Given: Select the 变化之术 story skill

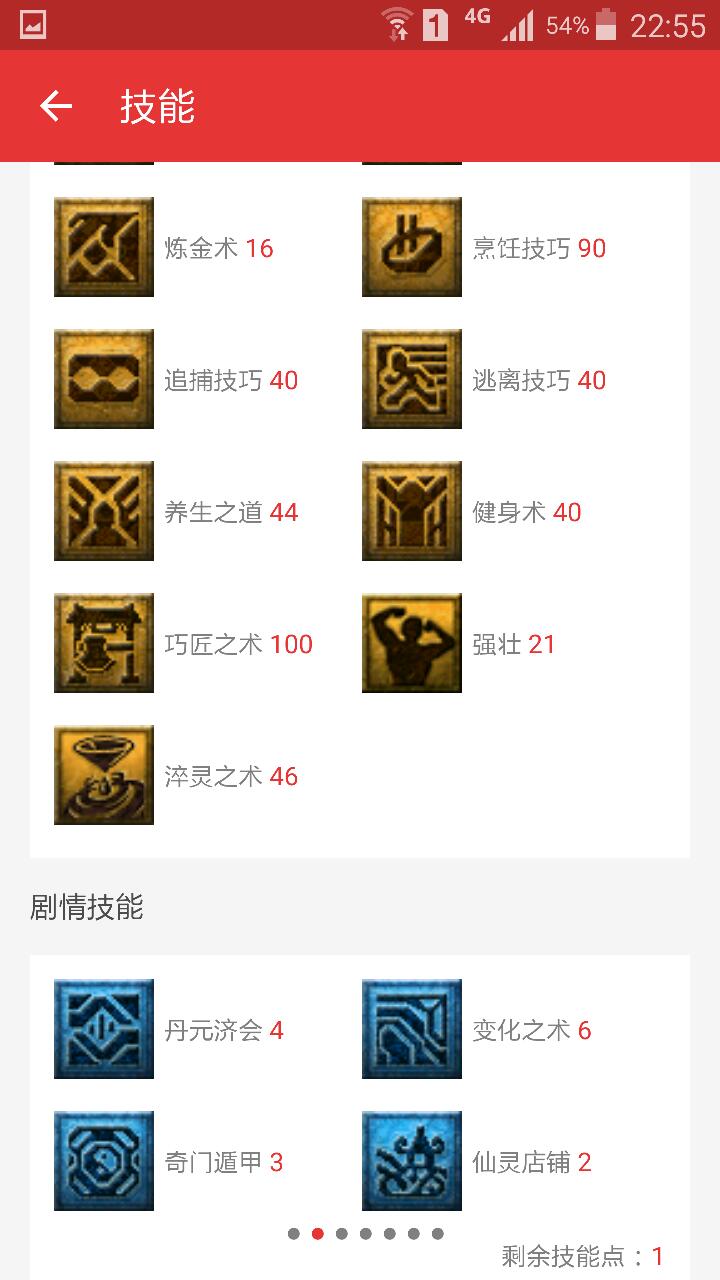Looking at the screenshot, I should pos(412,1029).
